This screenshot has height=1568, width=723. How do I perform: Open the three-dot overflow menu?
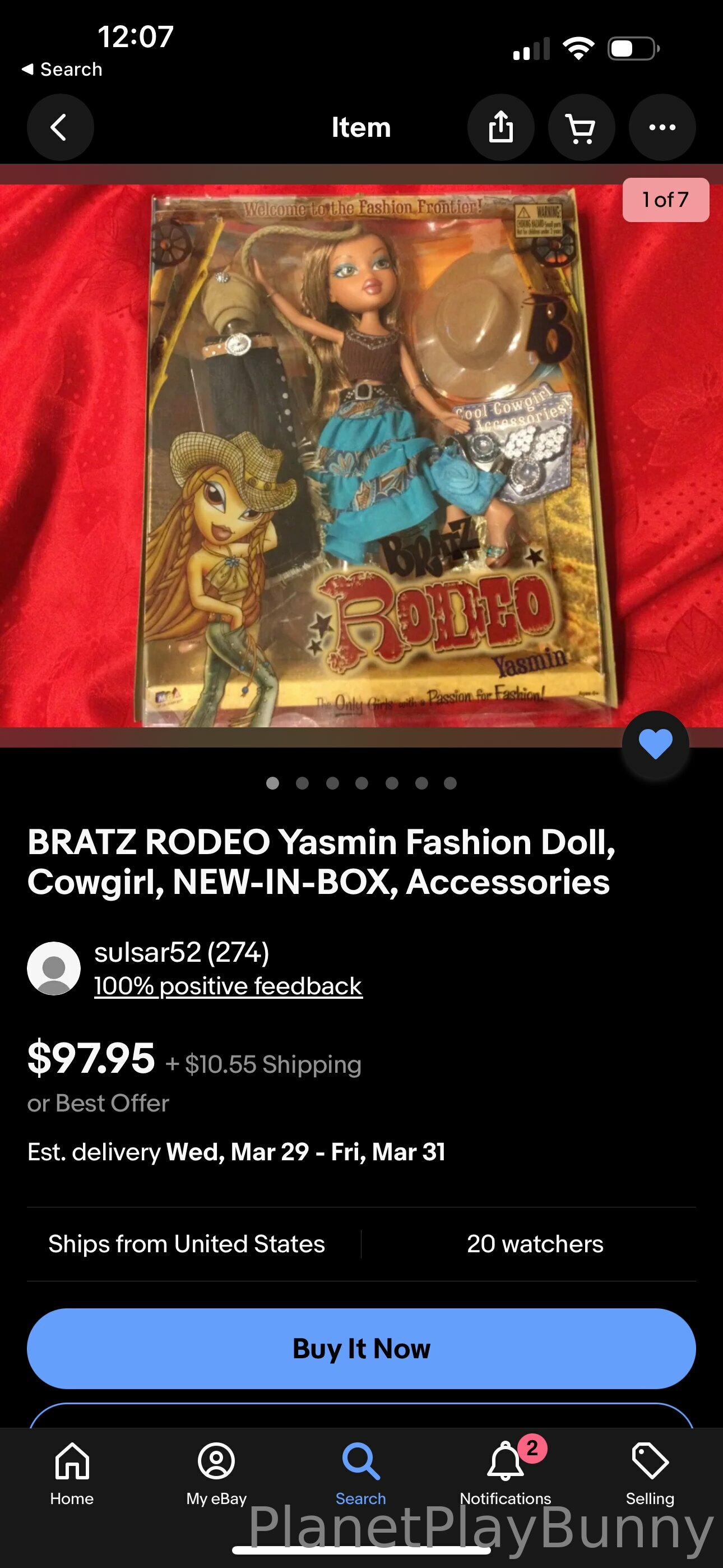(x=661, y=127)
